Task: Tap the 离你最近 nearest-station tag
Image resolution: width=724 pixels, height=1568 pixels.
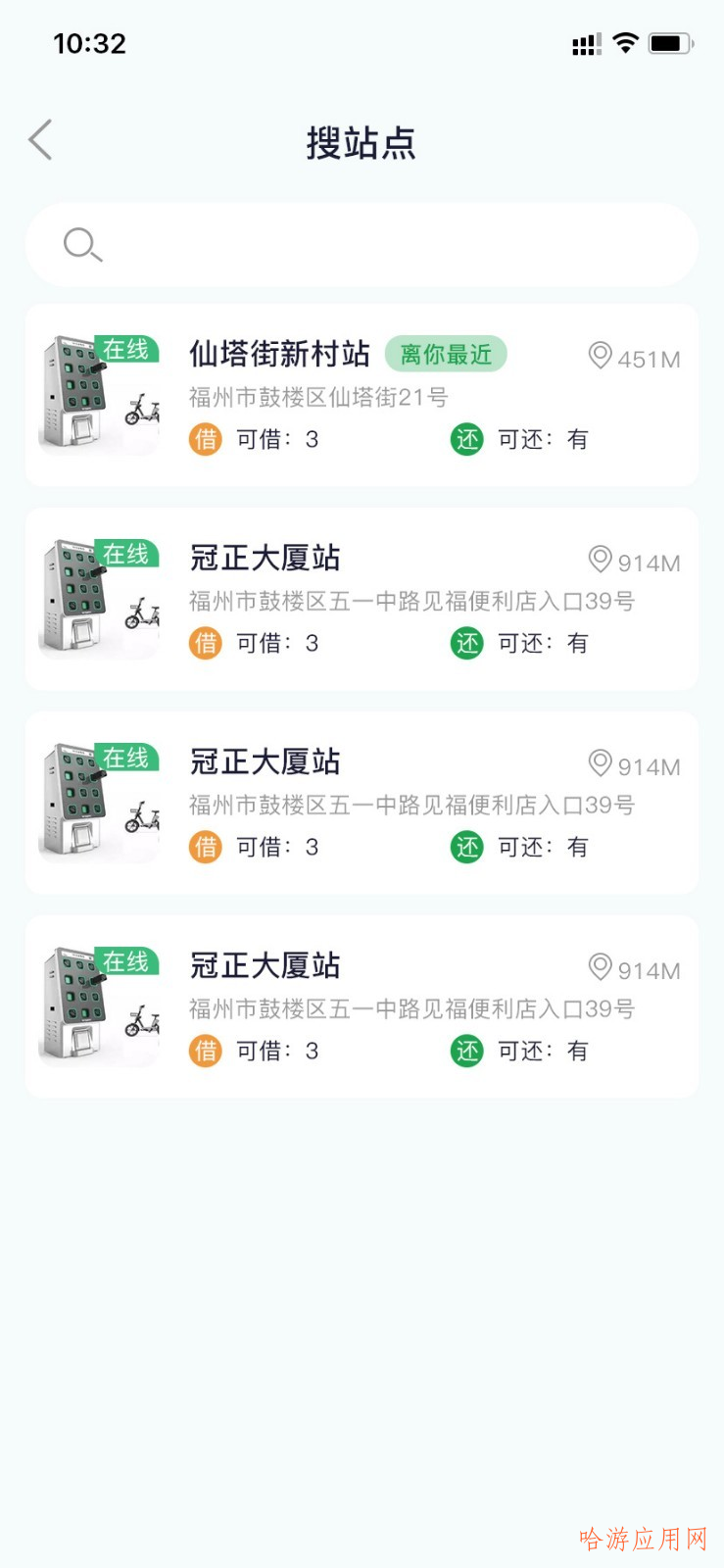Action: [446, 356]
